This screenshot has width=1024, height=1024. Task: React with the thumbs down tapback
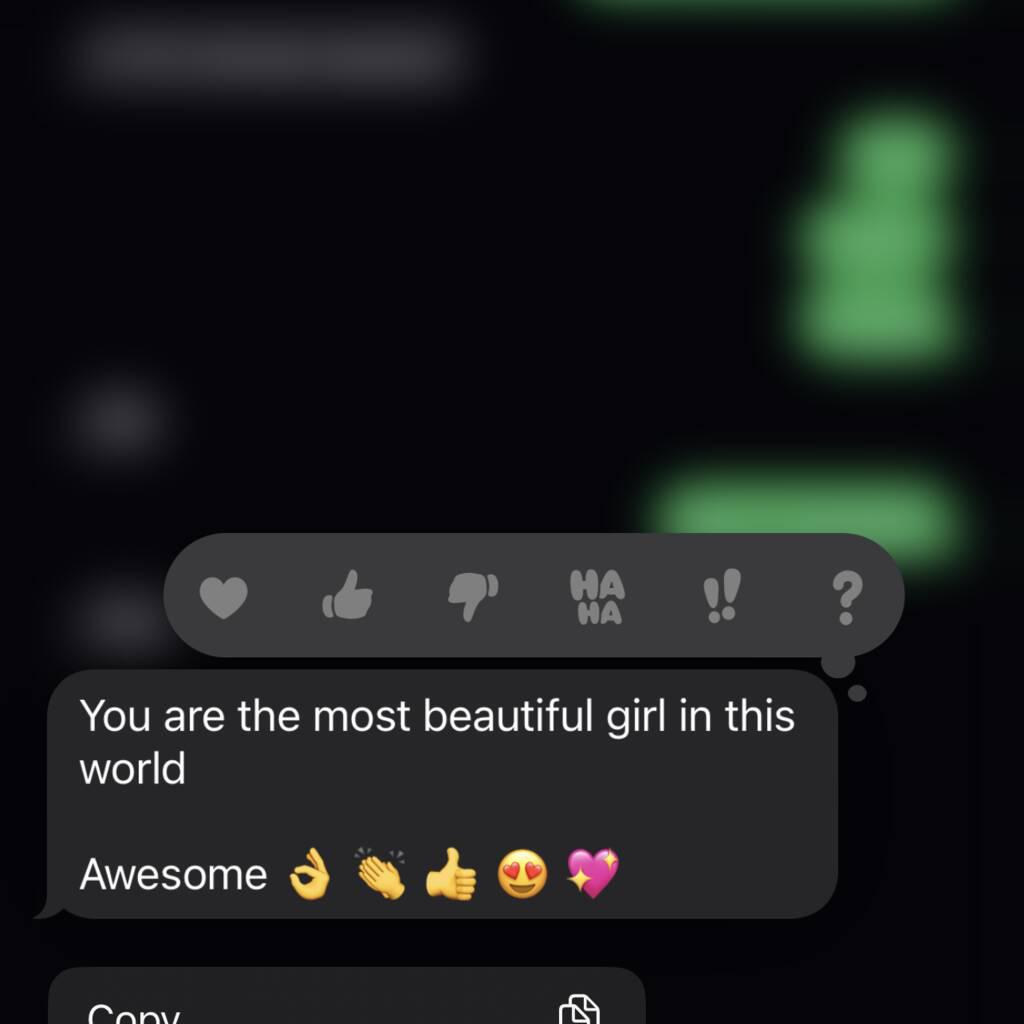tap(473, 597)
